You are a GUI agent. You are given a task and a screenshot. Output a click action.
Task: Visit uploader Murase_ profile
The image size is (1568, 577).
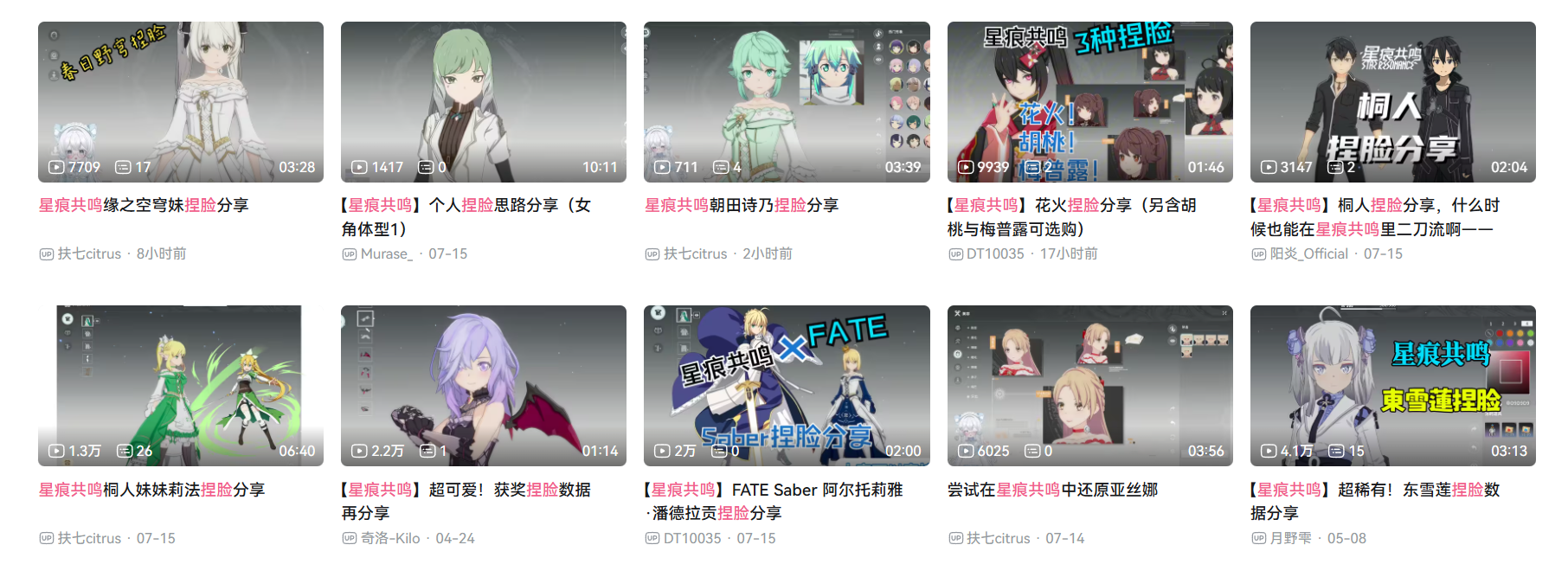386,253
